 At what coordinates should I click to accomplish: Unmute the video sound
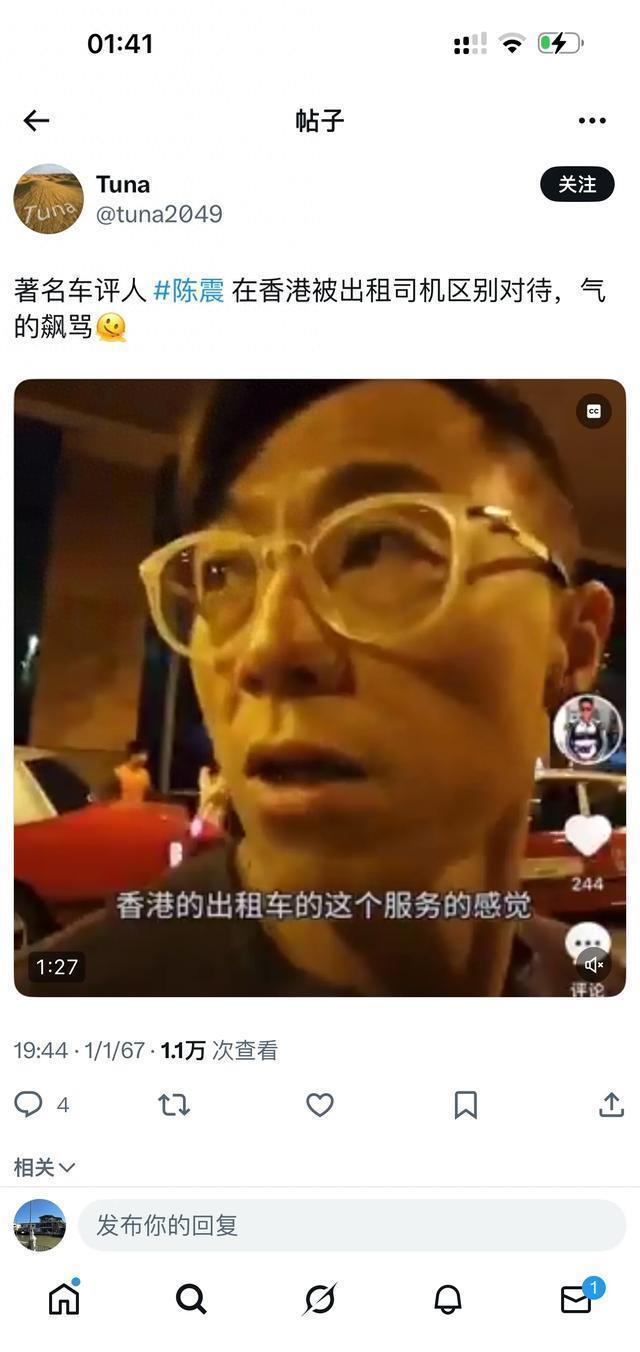tap(593, 964)
